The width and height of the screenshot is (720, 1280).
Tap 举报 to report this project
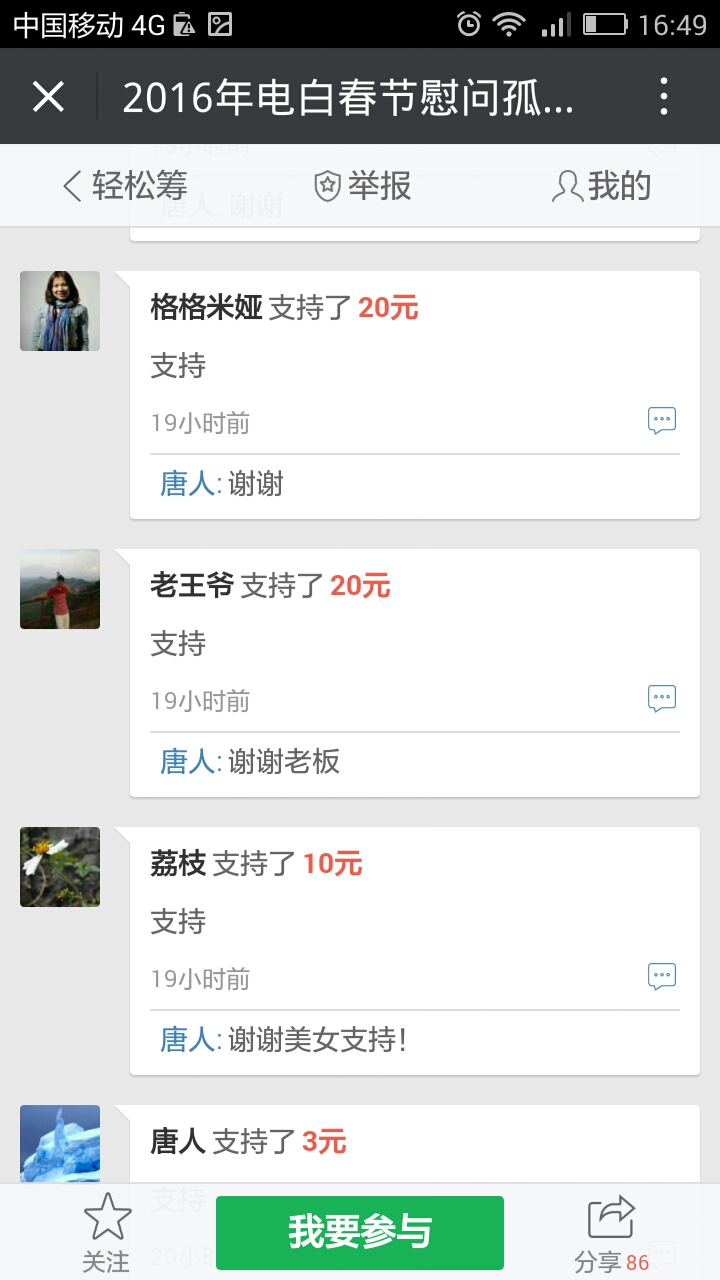click(x=363, y=186)
